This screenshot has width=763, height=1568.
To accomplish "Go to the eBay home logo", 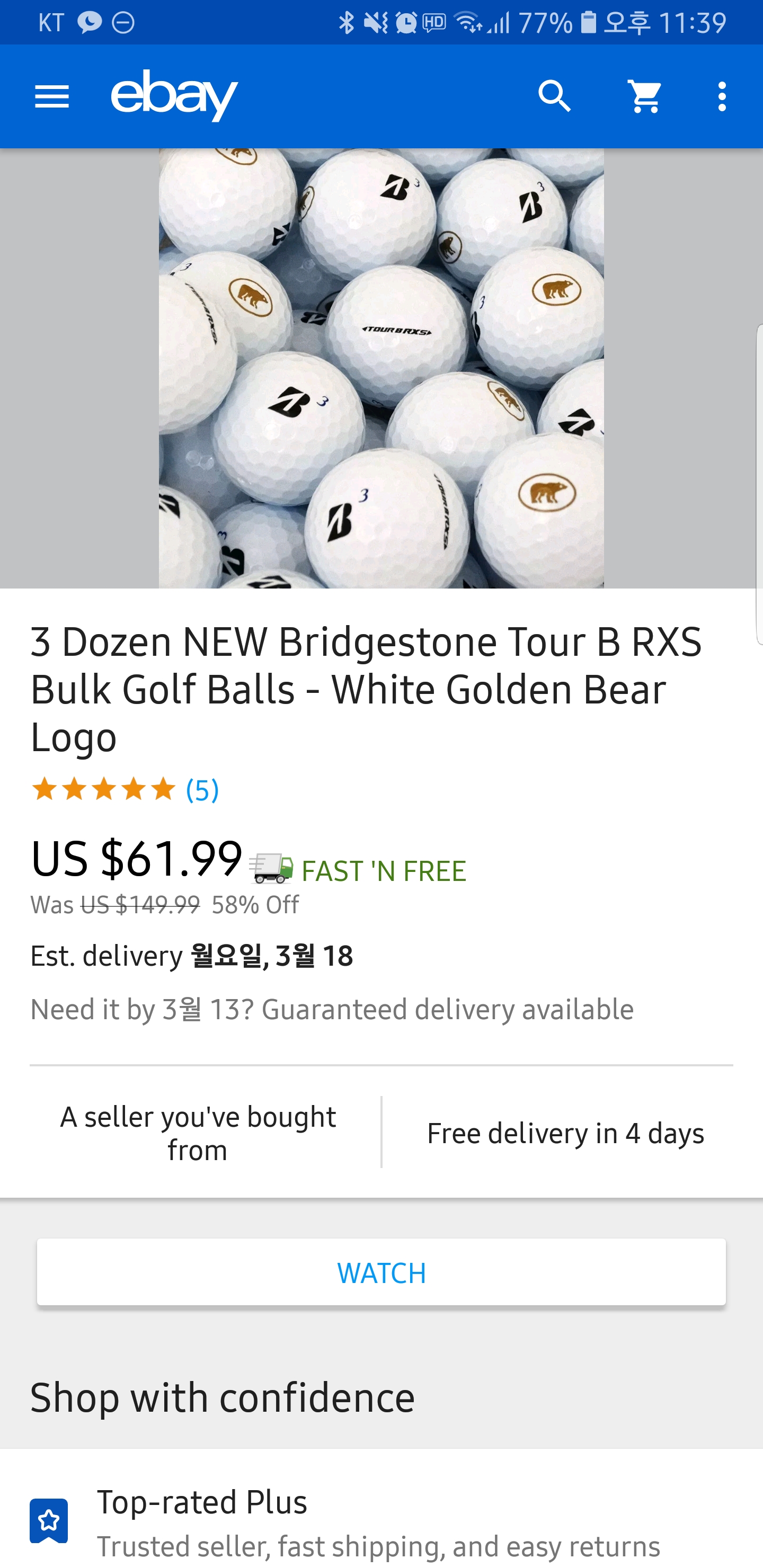I will (174, 95).
